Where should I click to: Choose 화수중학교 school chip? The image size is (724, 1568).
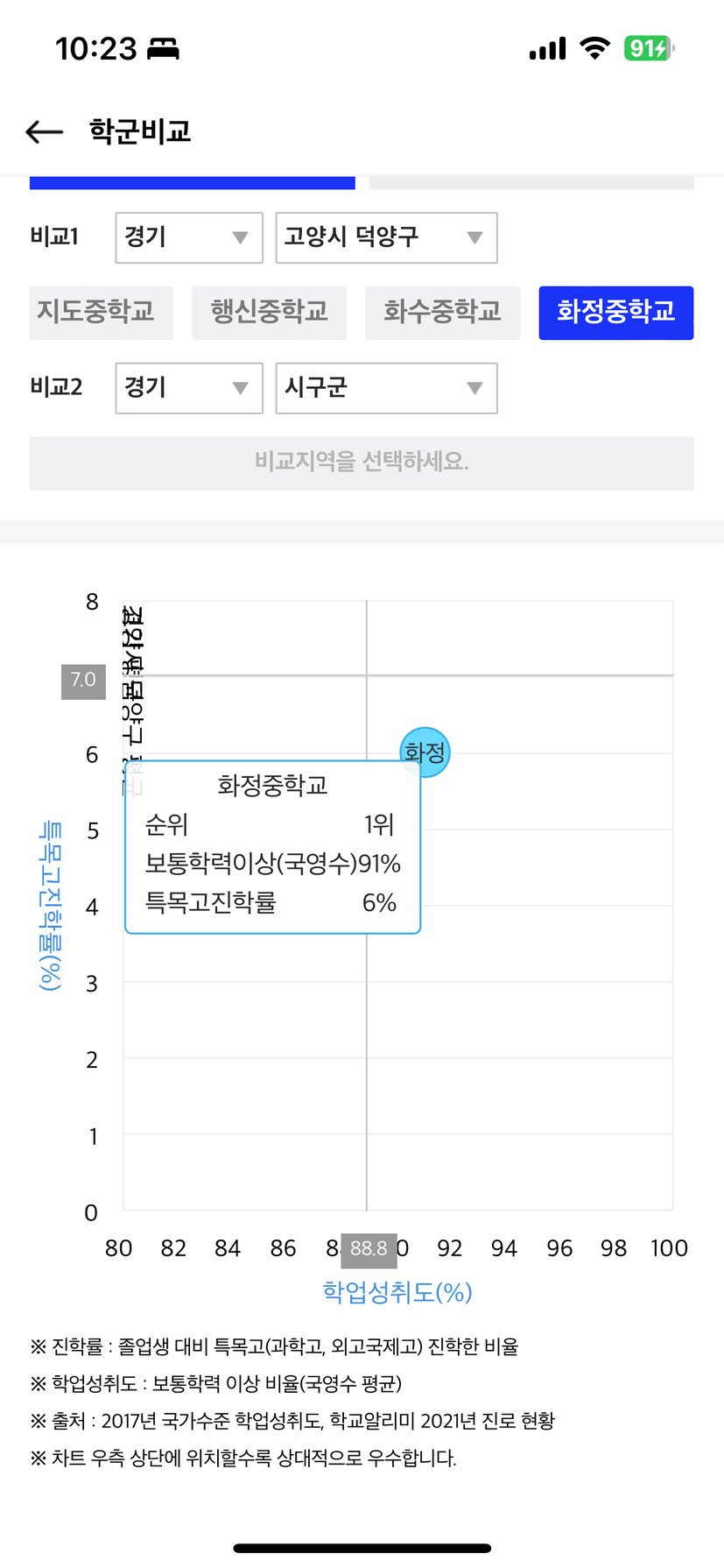click(443, 313)
